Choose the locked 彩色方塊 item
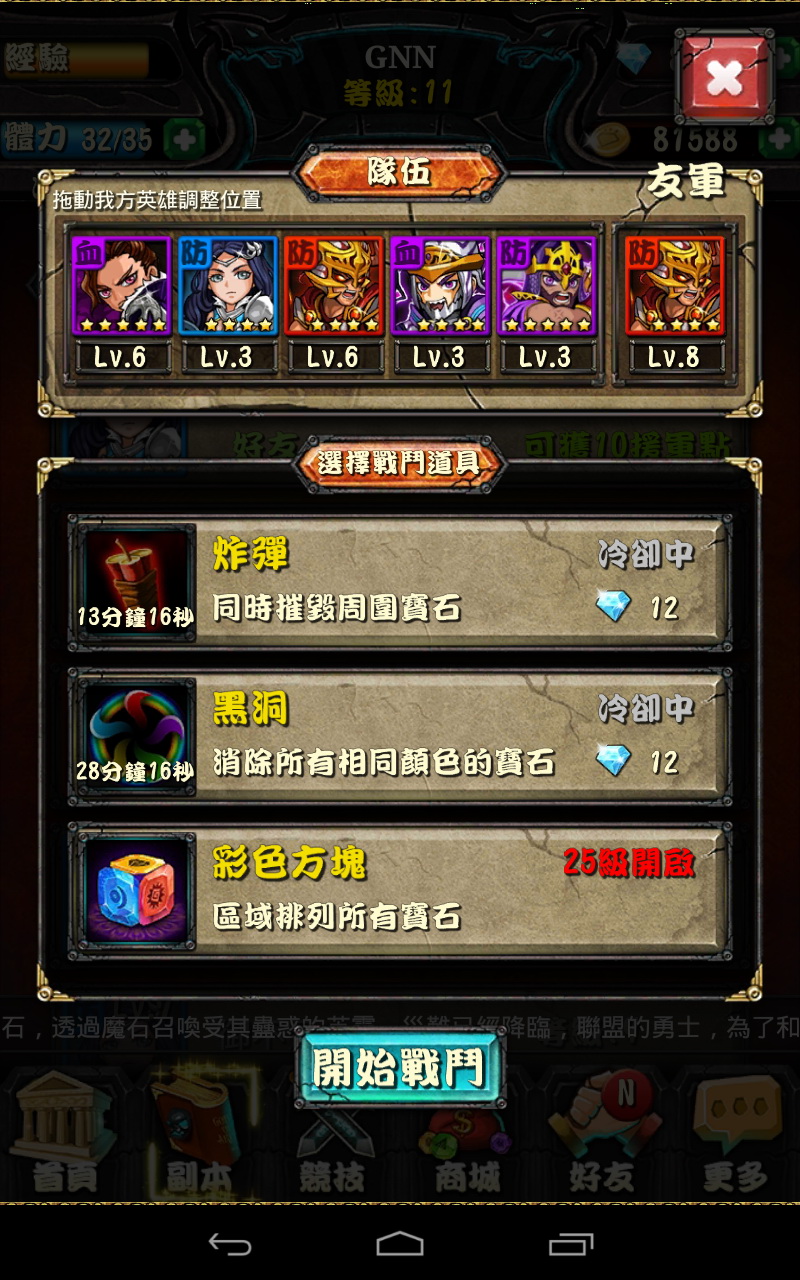 tap(400, 891)
